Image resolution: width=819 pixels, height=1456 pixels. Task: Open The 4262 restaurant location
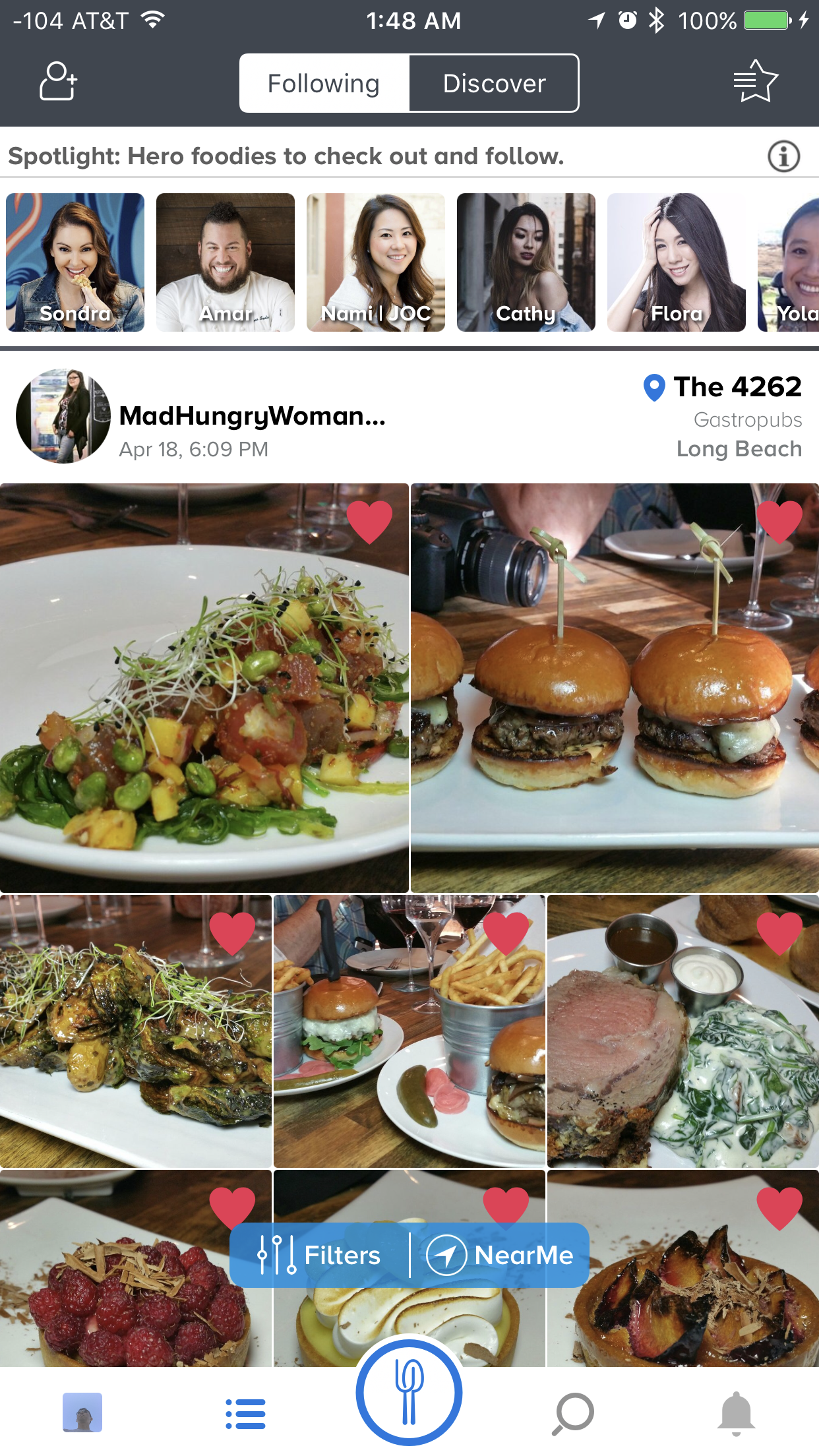pos(737,388)
